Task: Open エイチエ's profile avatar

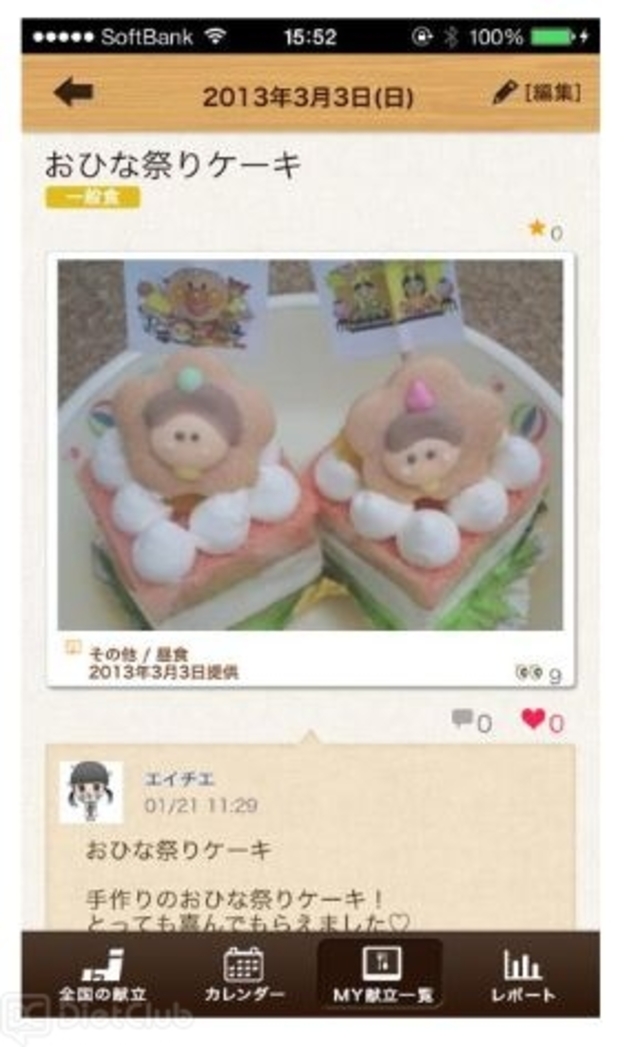Action: pyautogui.click(x=91, y=792)
